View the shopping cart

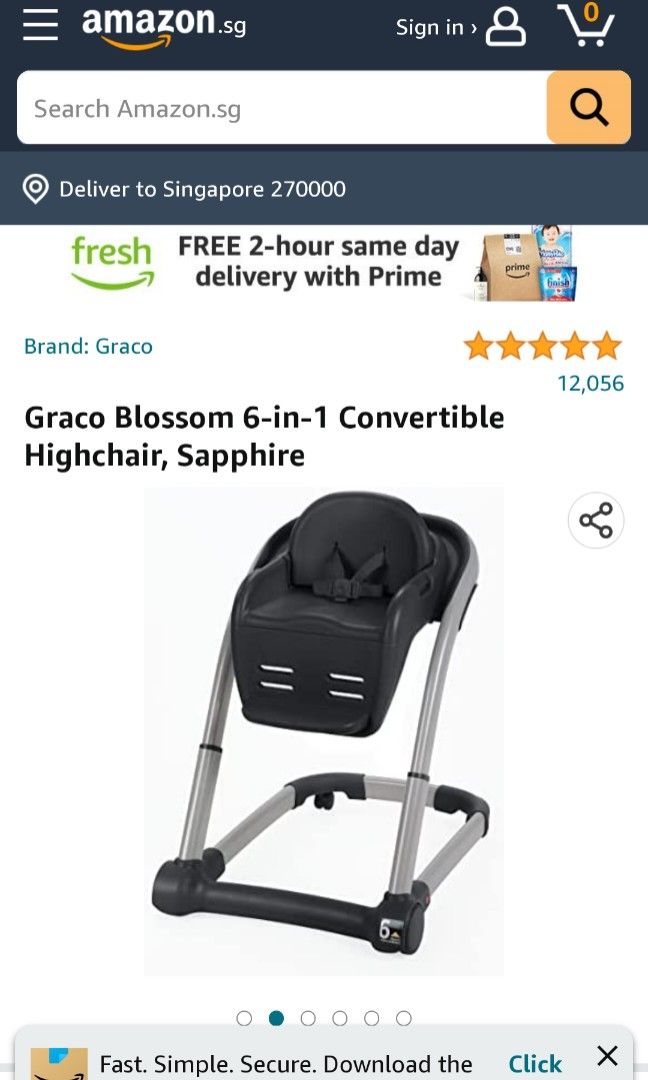click(585, 25)
